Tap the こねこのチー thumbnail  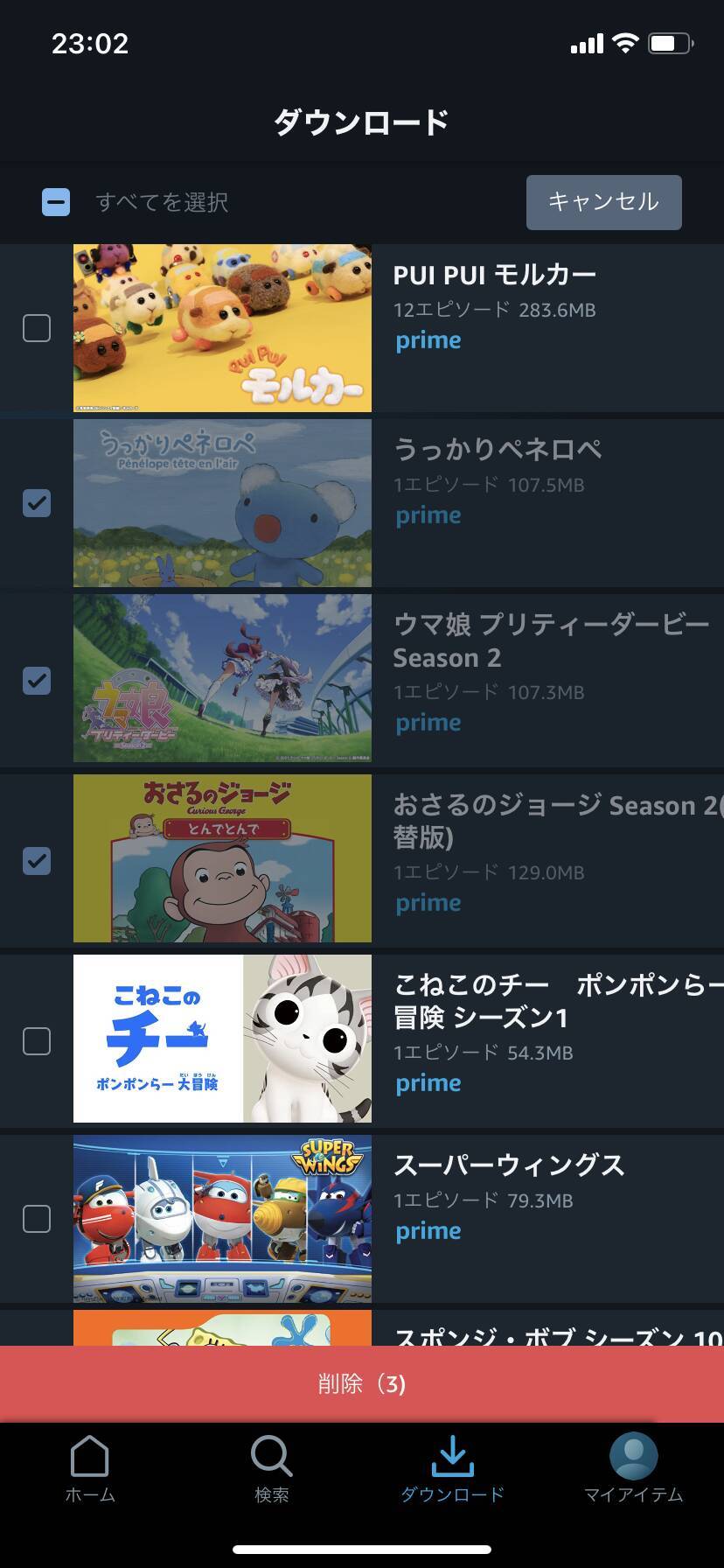[x=222, y=1039]
